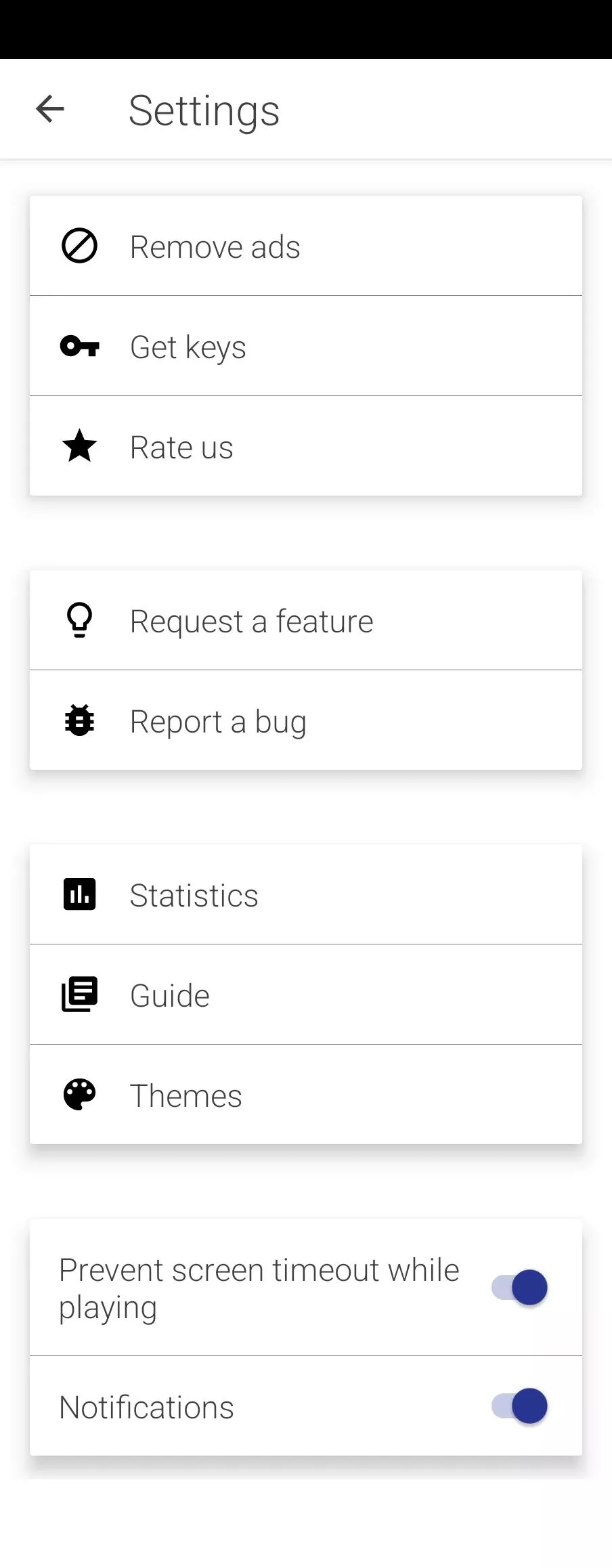Tap Get keys row
612x1568 pixels.
click(305, 347)
